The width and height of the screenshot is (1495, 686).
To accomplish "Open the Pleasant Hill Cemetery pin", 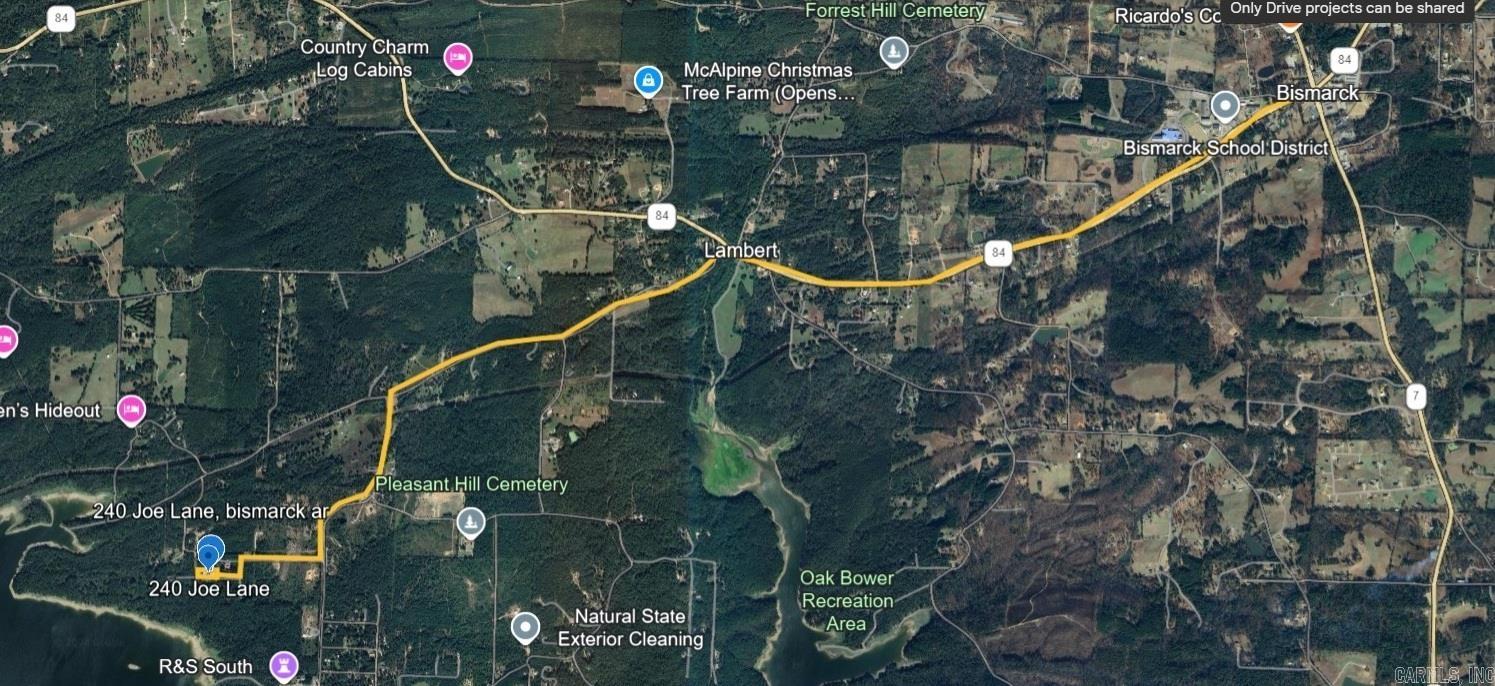I will (470, 521).
